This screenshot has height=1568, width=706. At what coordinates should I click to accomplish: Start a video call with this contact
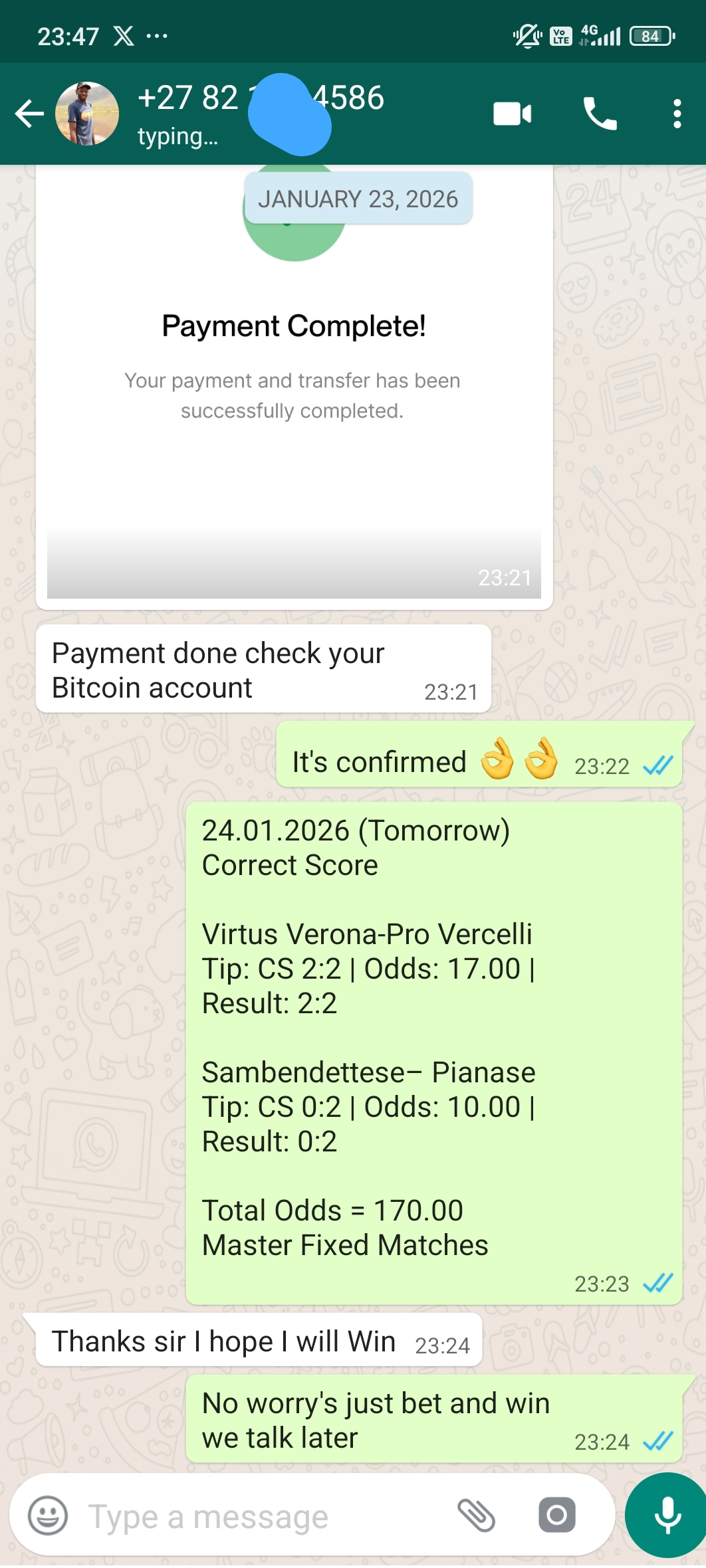pos(512,114)
